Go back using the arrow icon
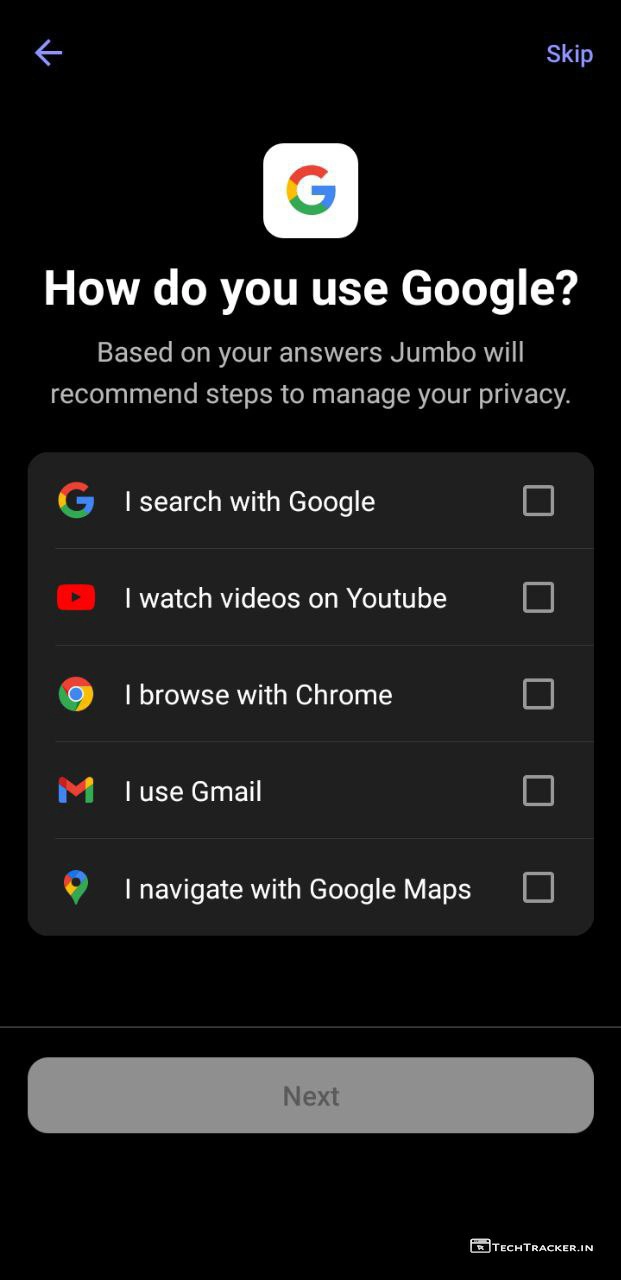 pos(48,53)
